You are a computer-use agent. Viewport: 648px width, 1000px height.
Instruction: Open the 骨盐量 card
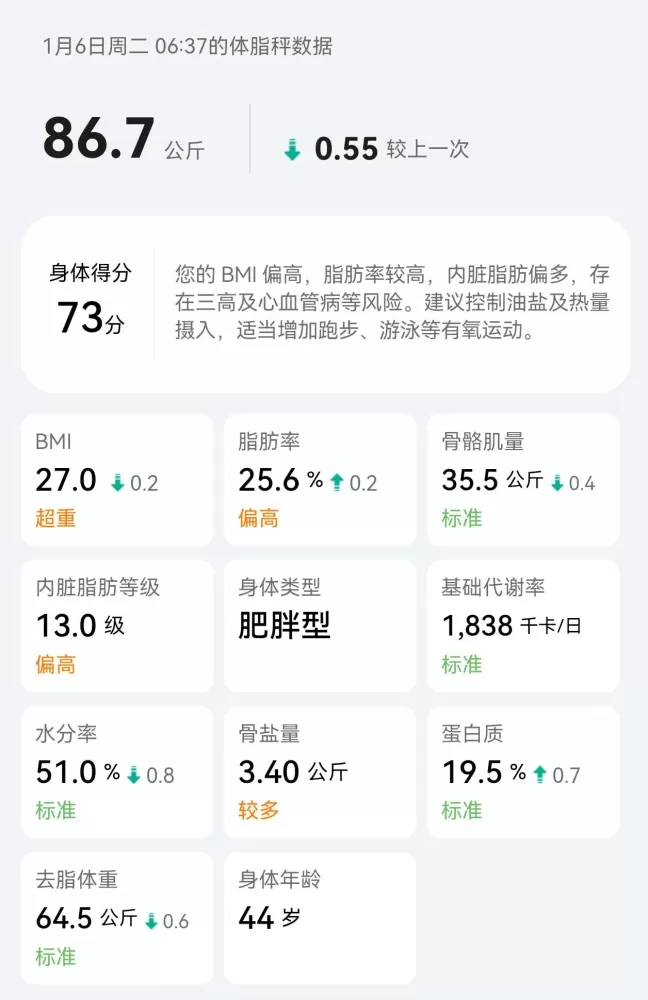tap(320, 772)
